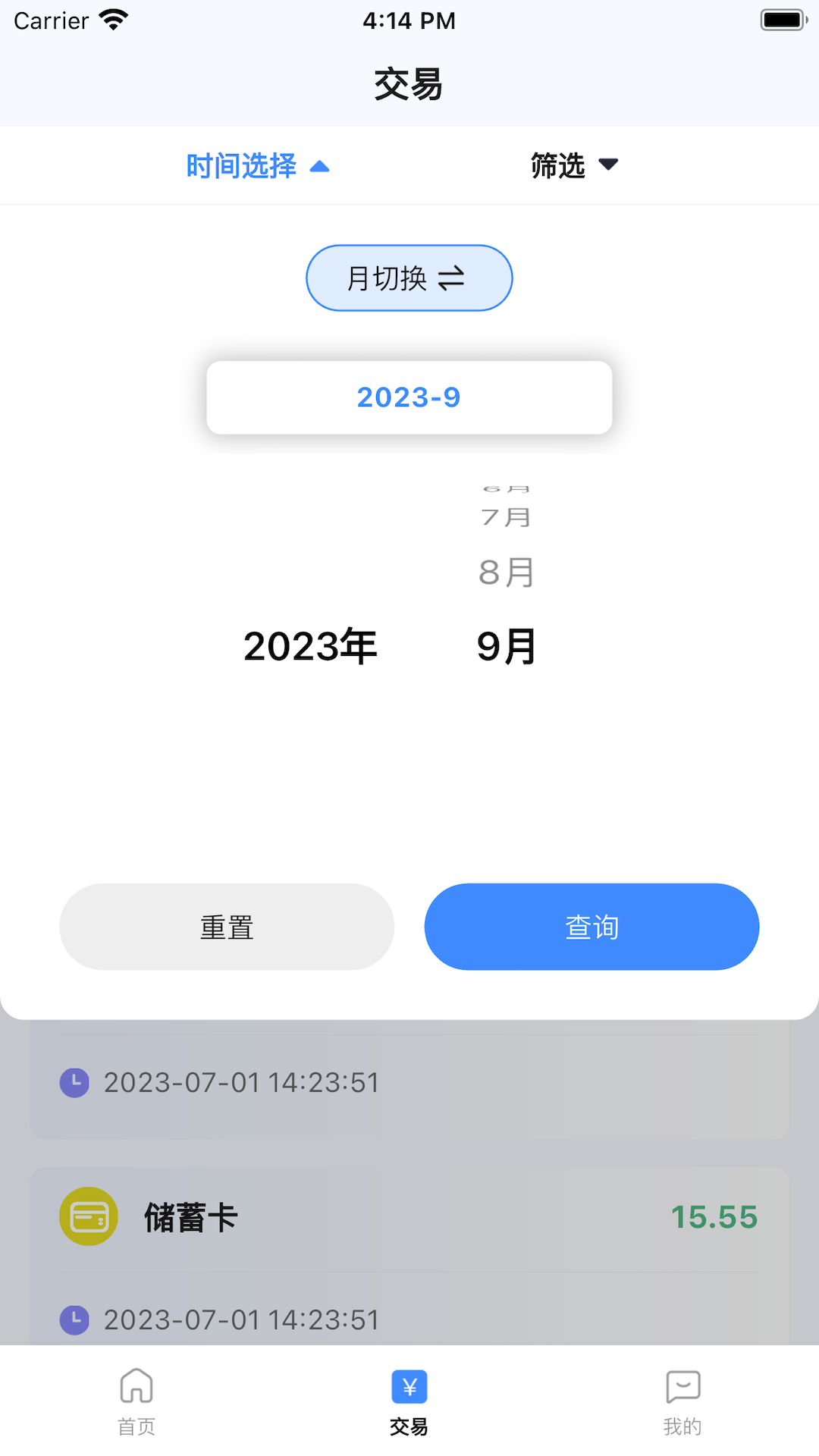
Task: Tap the purple clock icon next to 2023-07-01 14:23:51
Action: [x=74, y=1083]
